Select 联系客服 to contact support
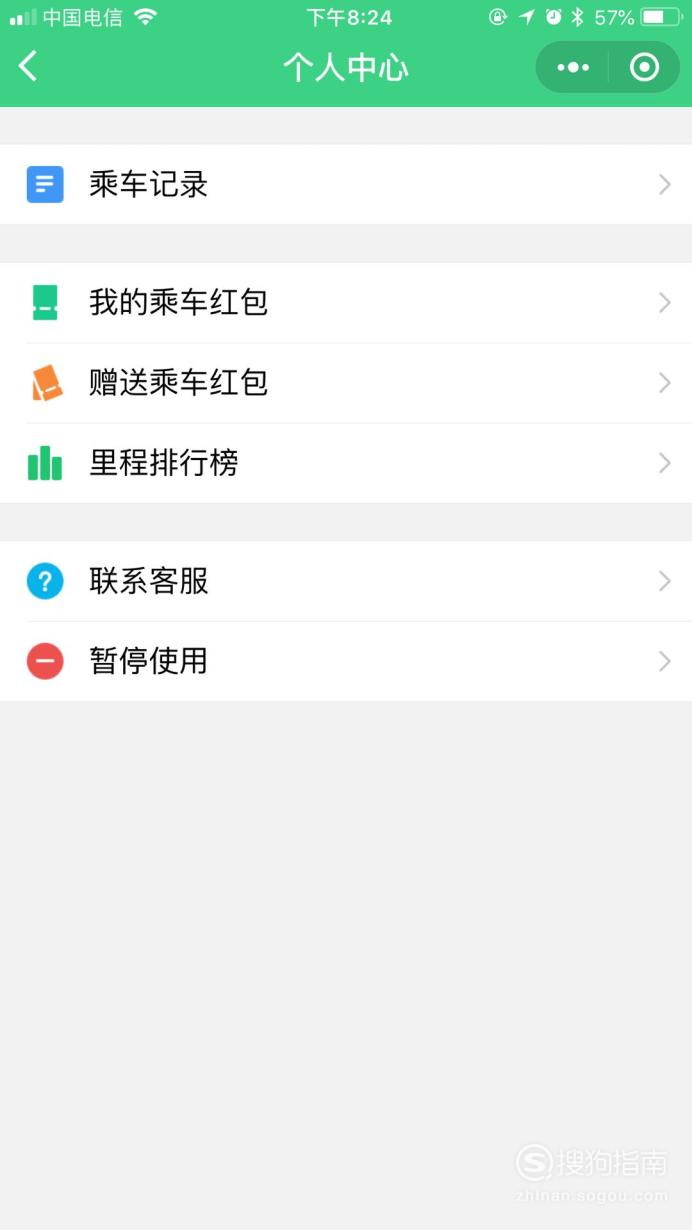The height and width of the screenshot is (1230, 692). (346, 581)
